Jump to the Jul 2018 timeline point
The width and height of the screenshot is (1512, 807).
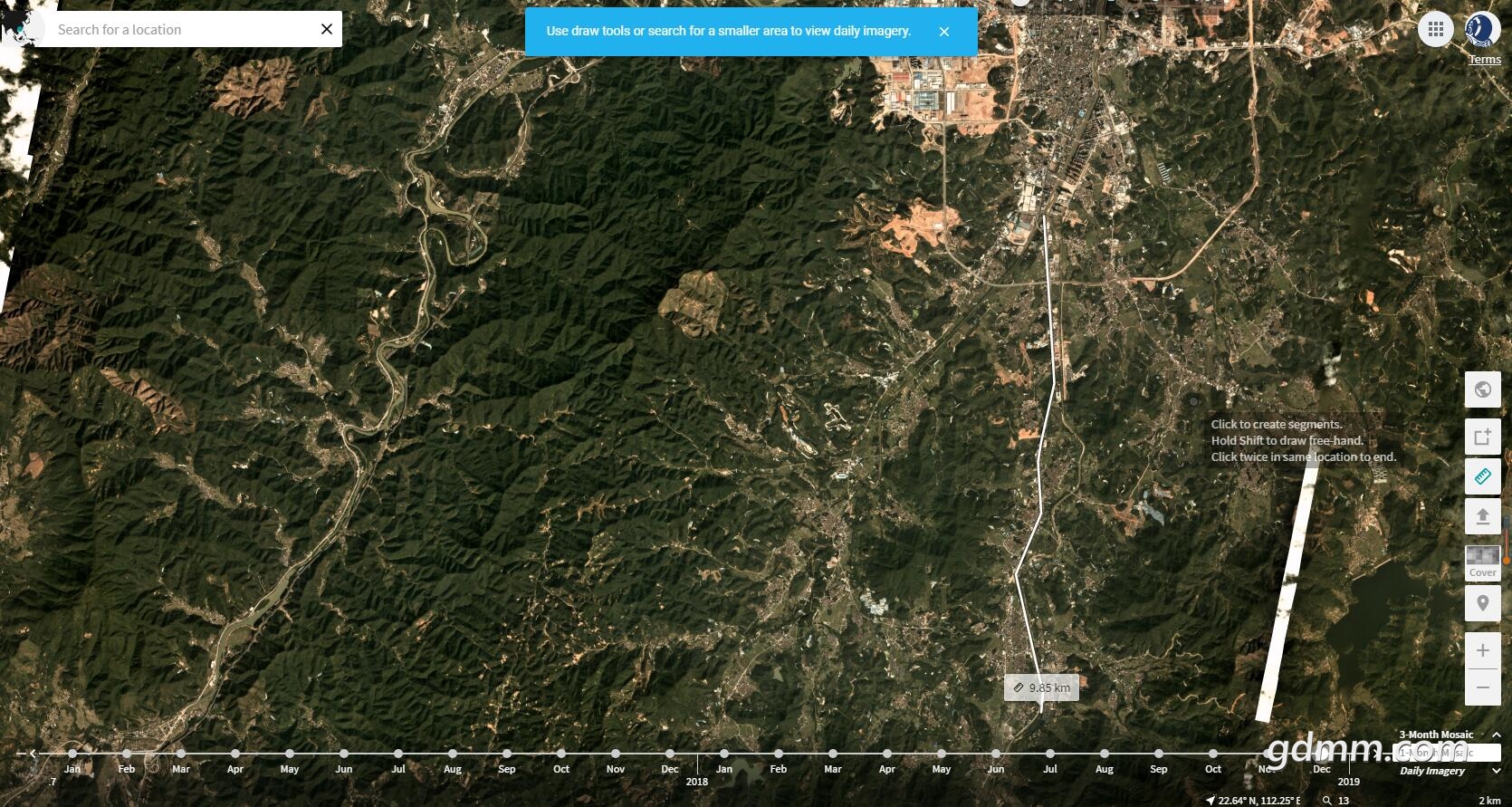1050,754
